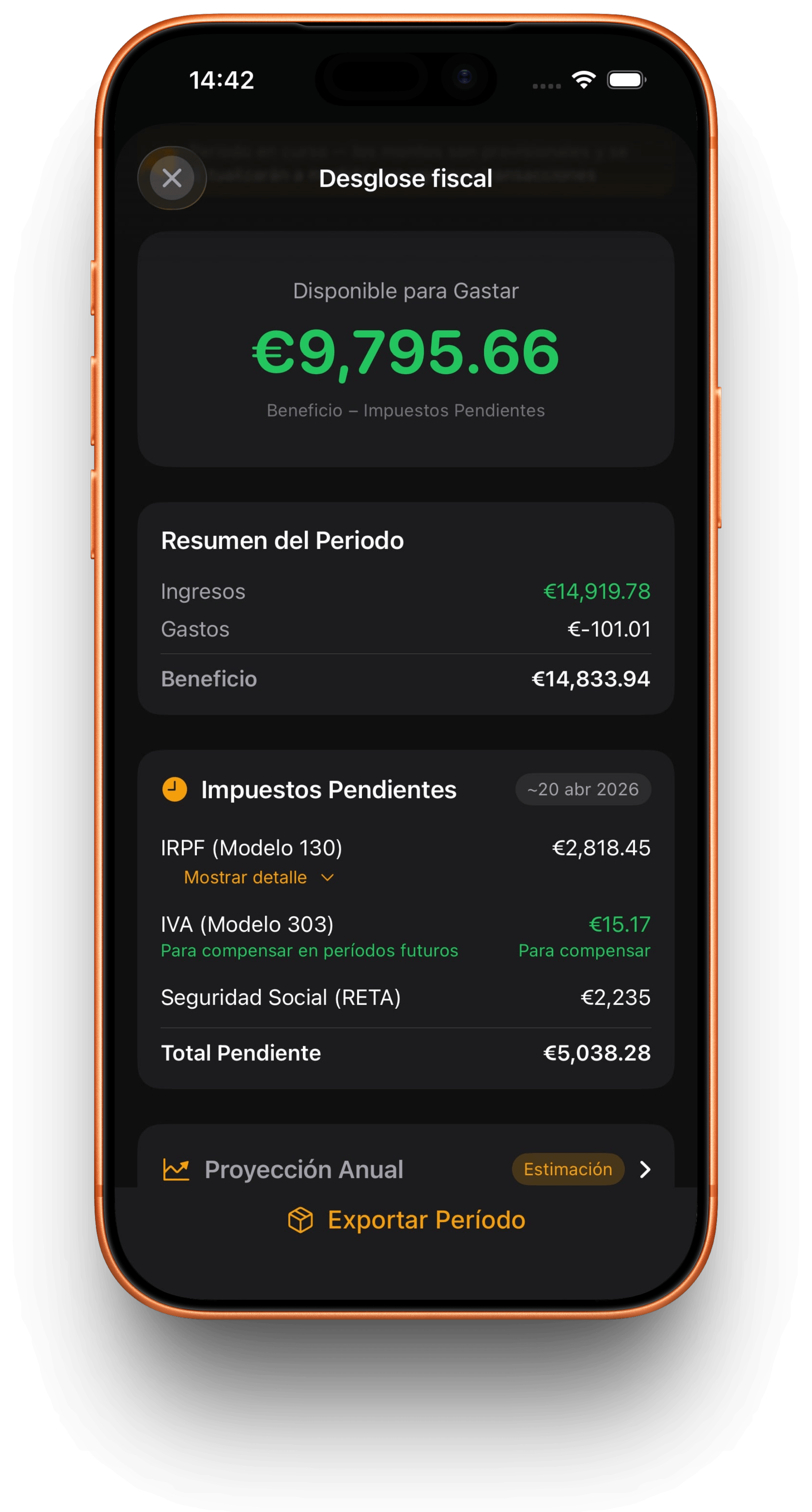Select the Resumen del Periodo section header

(282, 540)
